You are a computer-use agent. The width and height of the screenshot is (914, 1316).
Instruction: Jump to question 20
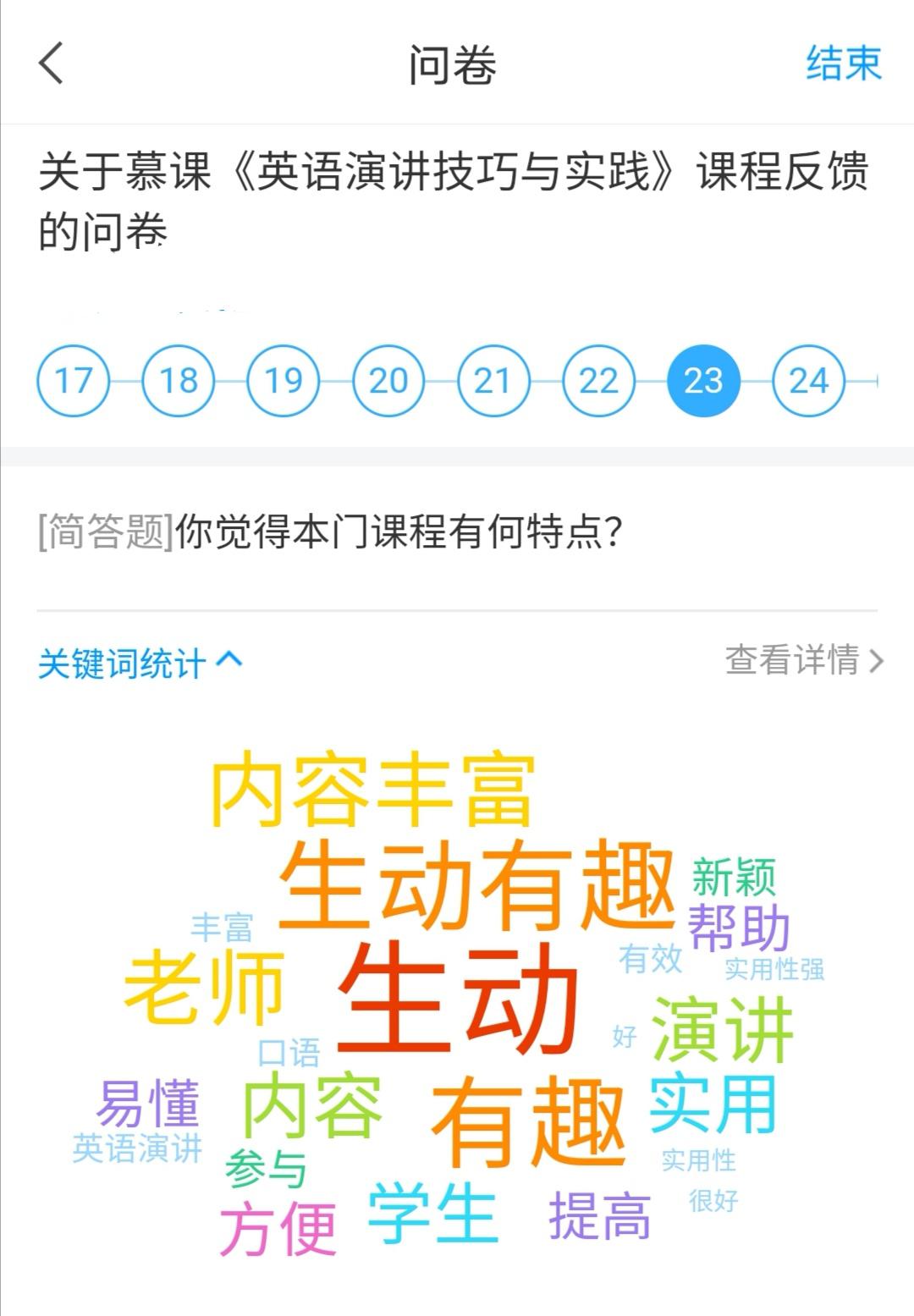[388, 381]
